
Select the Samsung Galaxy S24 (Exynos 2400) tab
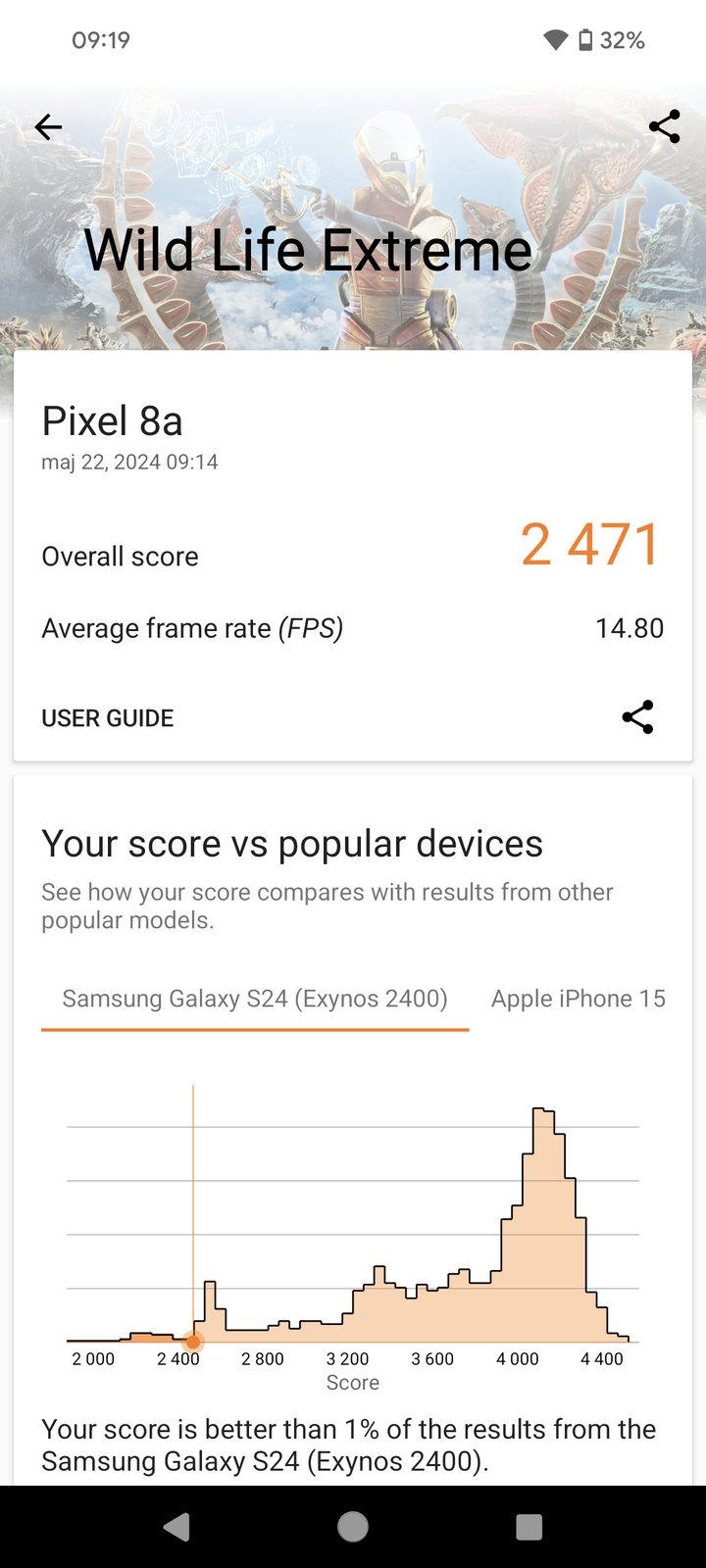pyautogui.click(x=255, y=999)
